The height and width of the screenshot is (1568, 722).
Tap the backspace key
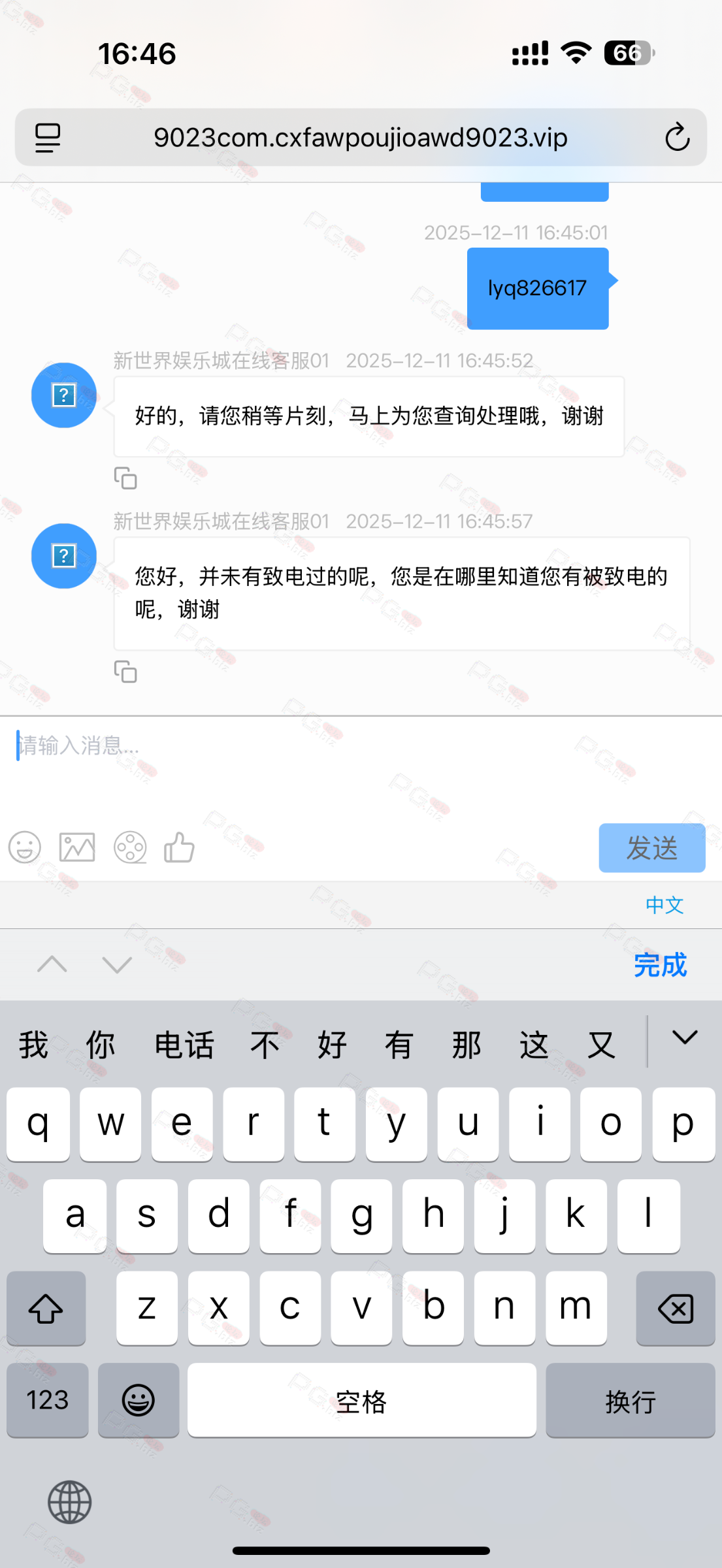pyautogui.click(x=676, y=1309)
